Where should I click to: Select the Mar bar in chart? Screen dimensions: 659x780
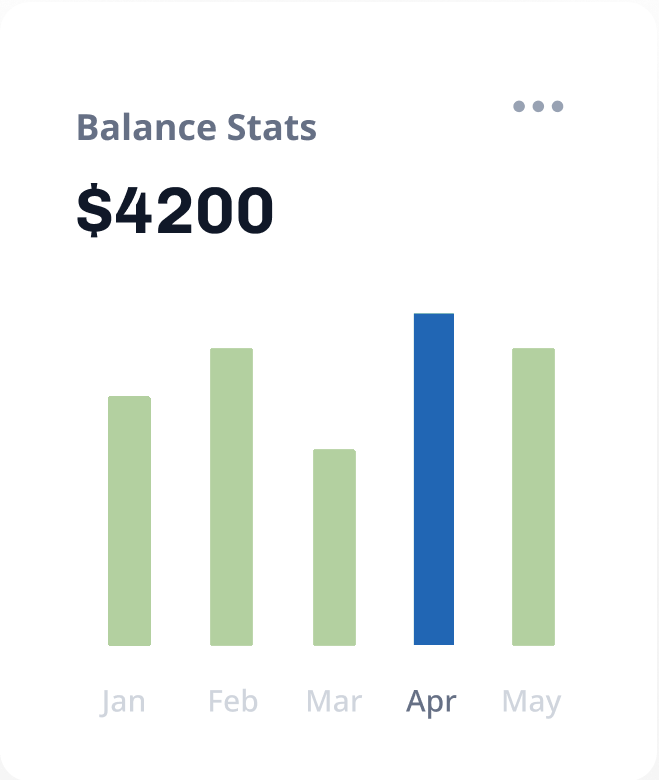[334, 547]
